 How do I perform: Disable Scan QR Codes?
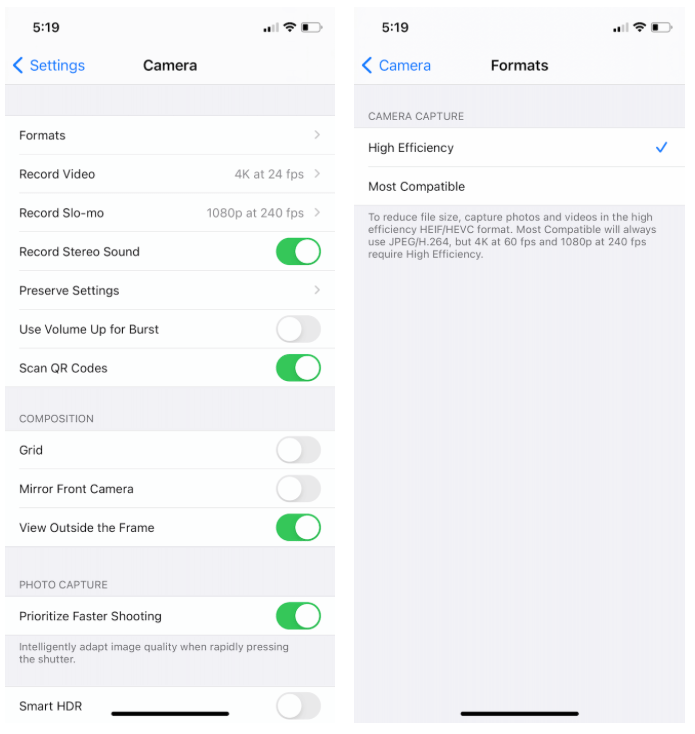point(298,368)
